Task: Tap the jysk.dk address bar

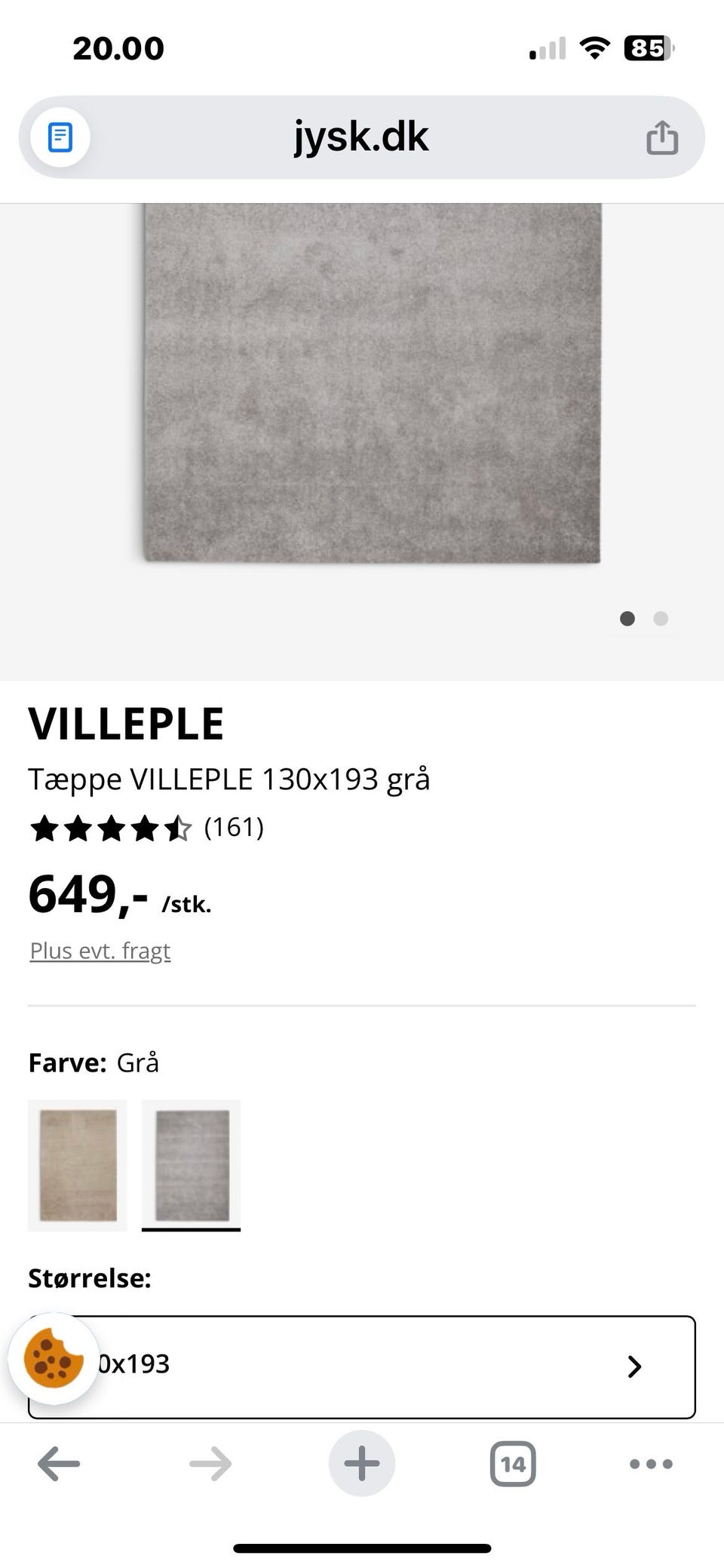Action: pos(362,137)
